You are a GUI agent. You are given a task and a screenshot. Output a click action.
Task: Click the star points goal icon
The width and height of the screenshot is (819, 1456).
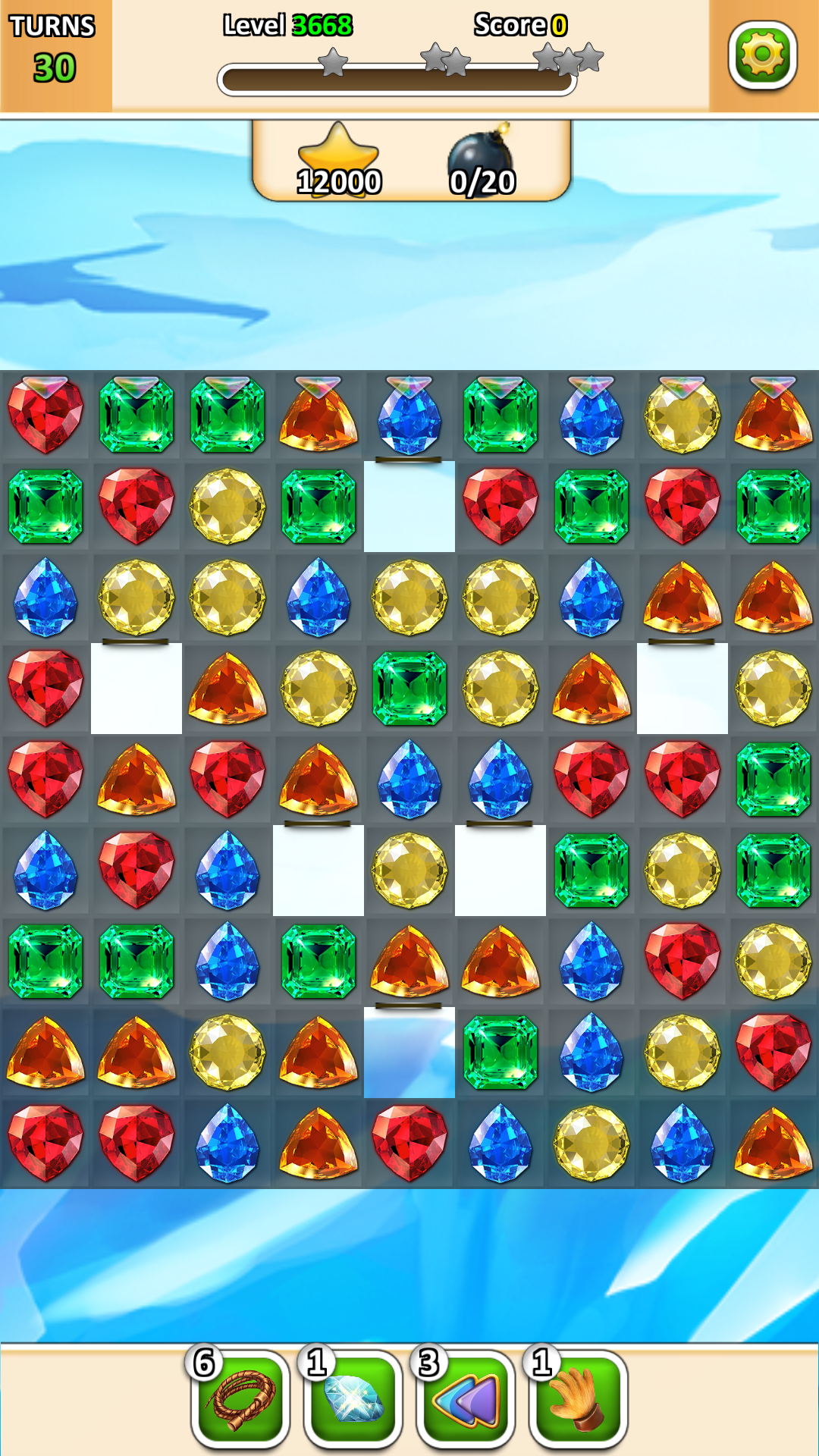[339, 152]
